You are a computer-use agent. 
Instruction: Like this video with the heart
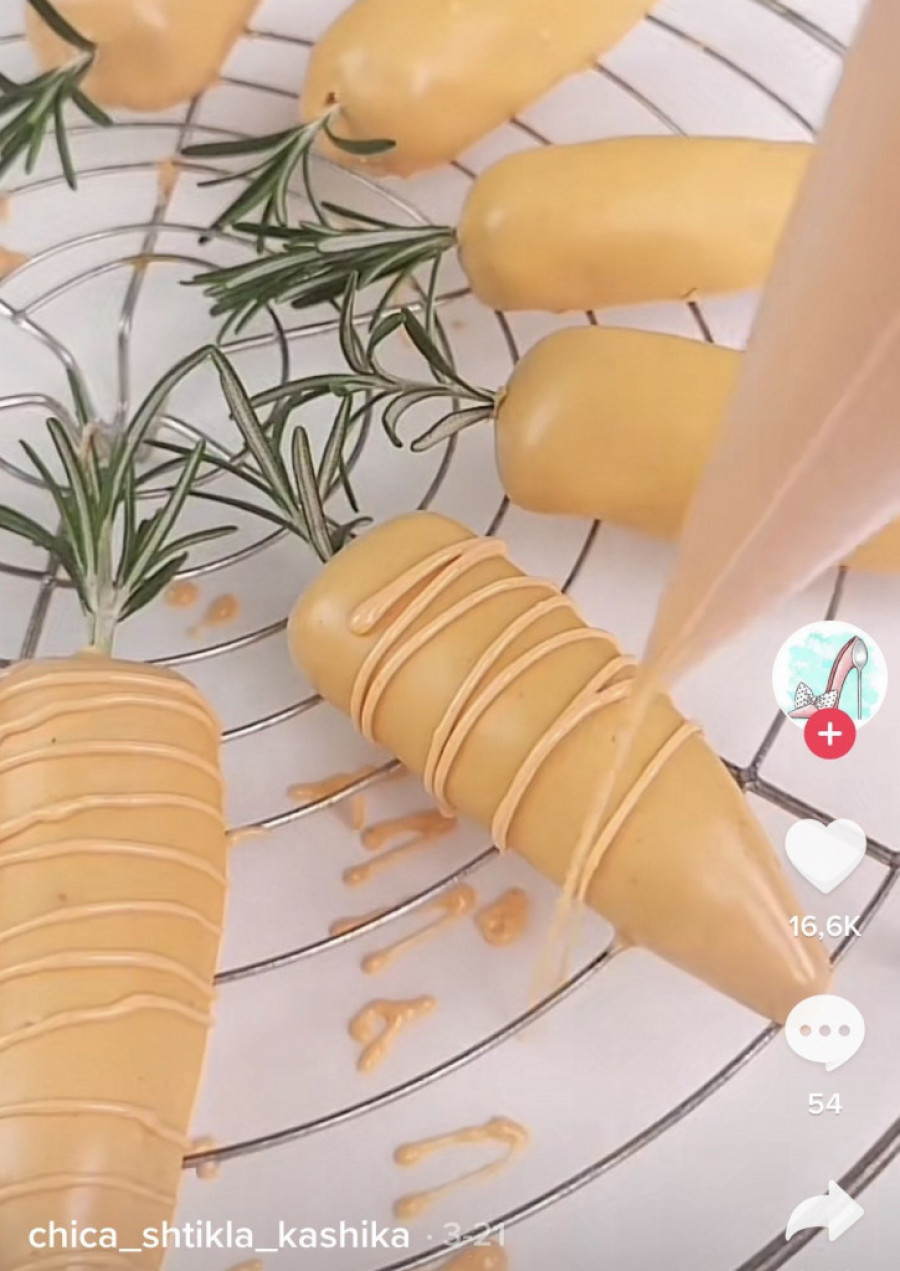825,855
